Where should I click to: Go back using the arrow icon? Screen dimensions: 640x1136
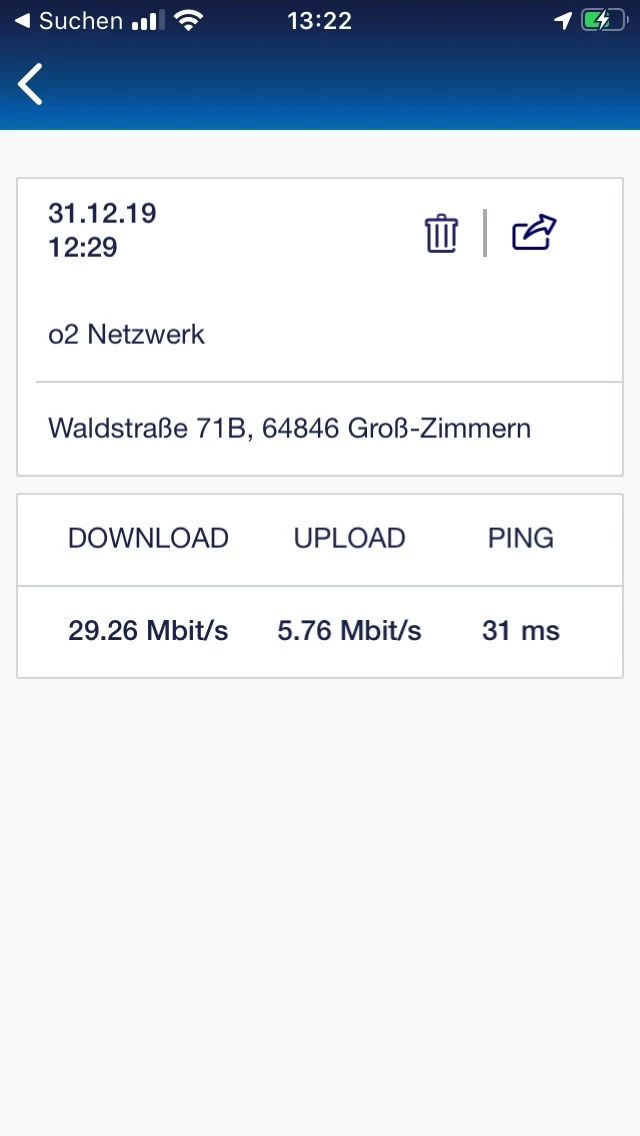pos(31,84)
